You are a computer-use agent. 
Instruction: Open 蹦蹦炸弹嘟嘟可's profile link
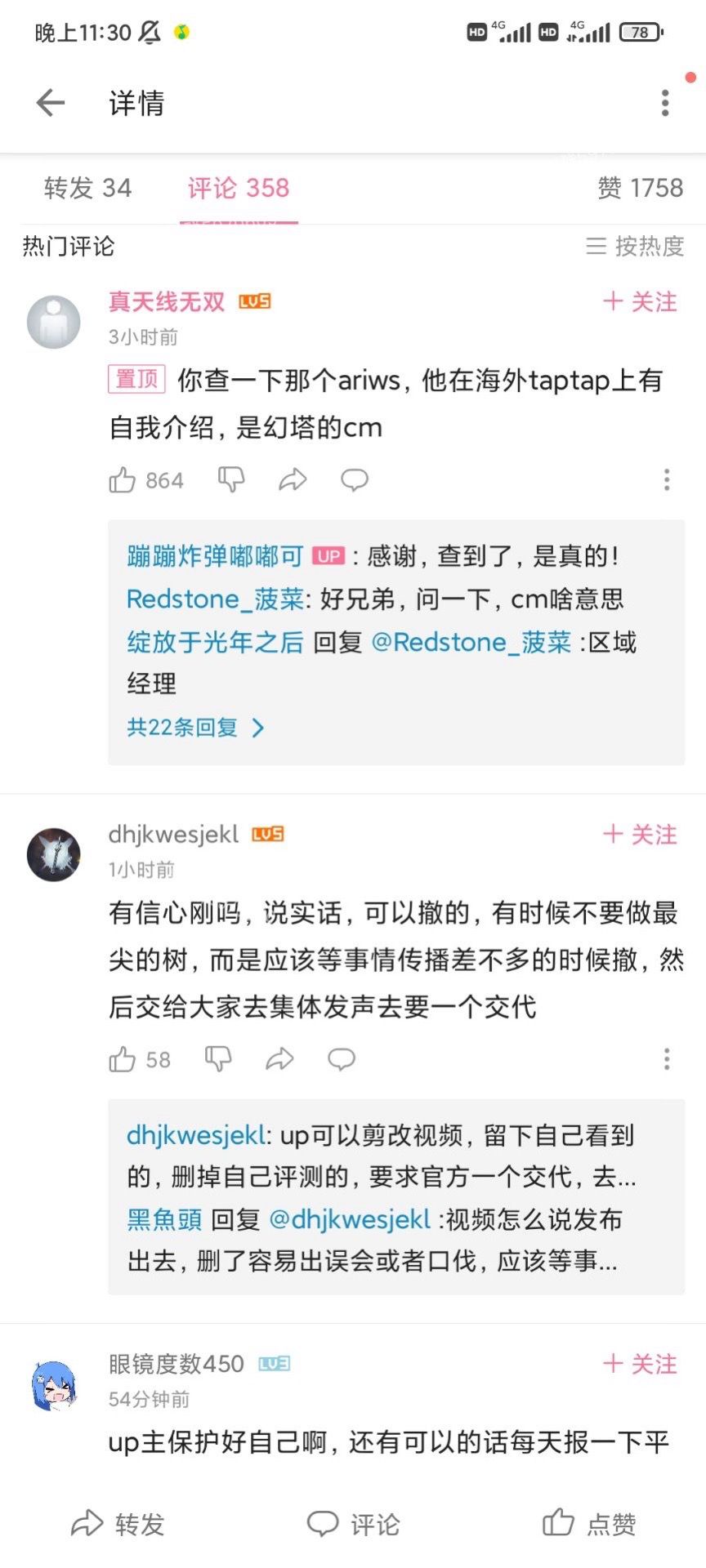tap(215, 557)
